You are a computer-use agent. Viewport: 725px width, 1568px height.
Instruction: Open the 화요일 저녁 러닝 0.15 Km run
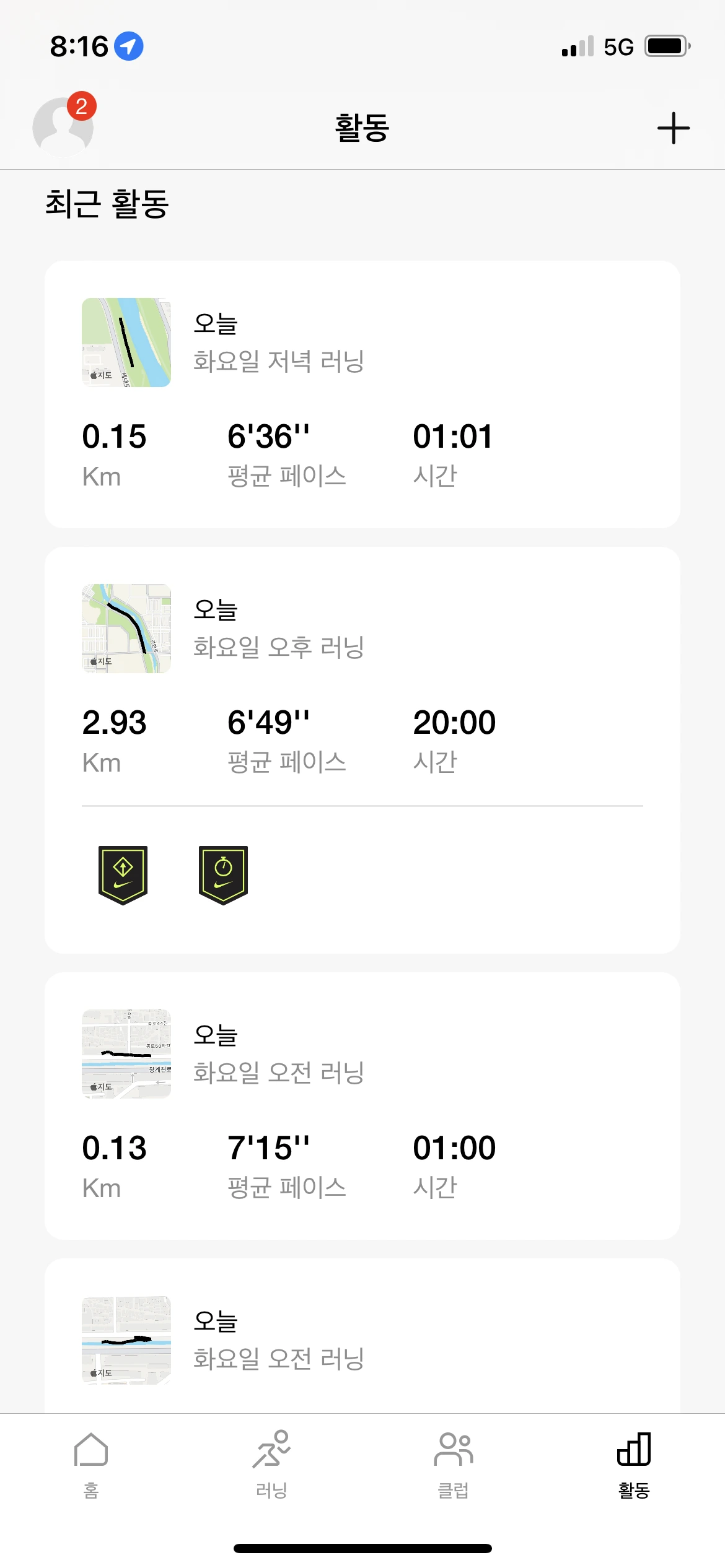point(362,394)
